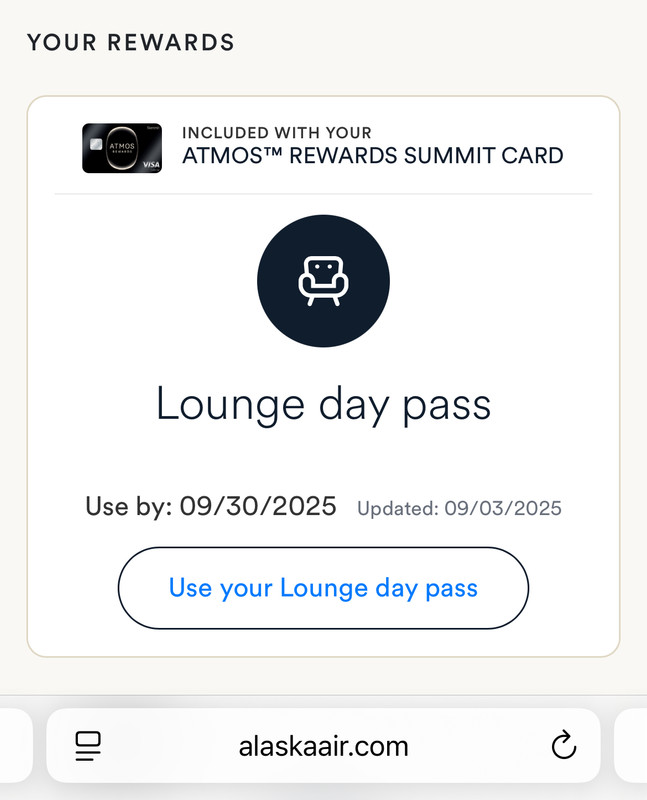Tap the alaskaair.com address bar
Image resolution: width=647 pixels, height=800 pixels.
click(323, 745)
